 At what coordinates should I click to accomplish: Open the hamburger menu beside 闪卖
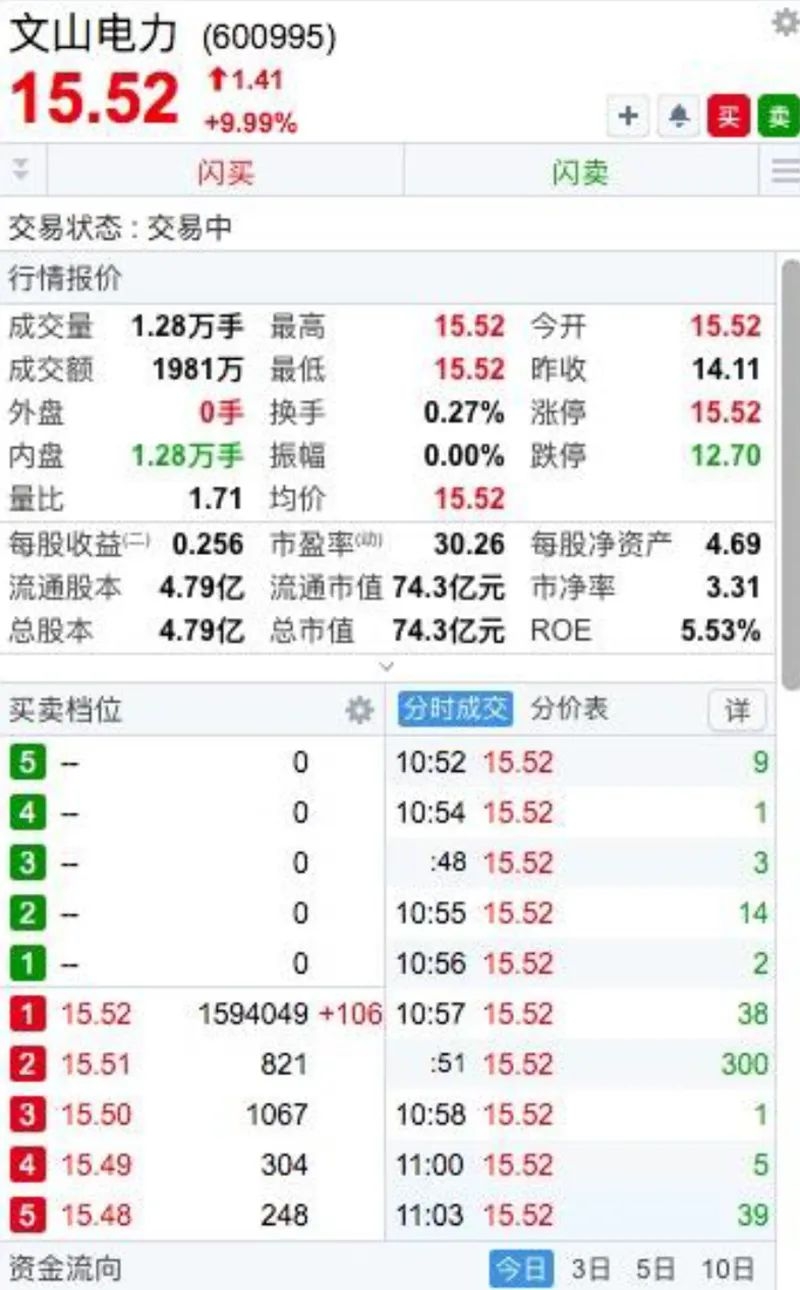point(785,172)
